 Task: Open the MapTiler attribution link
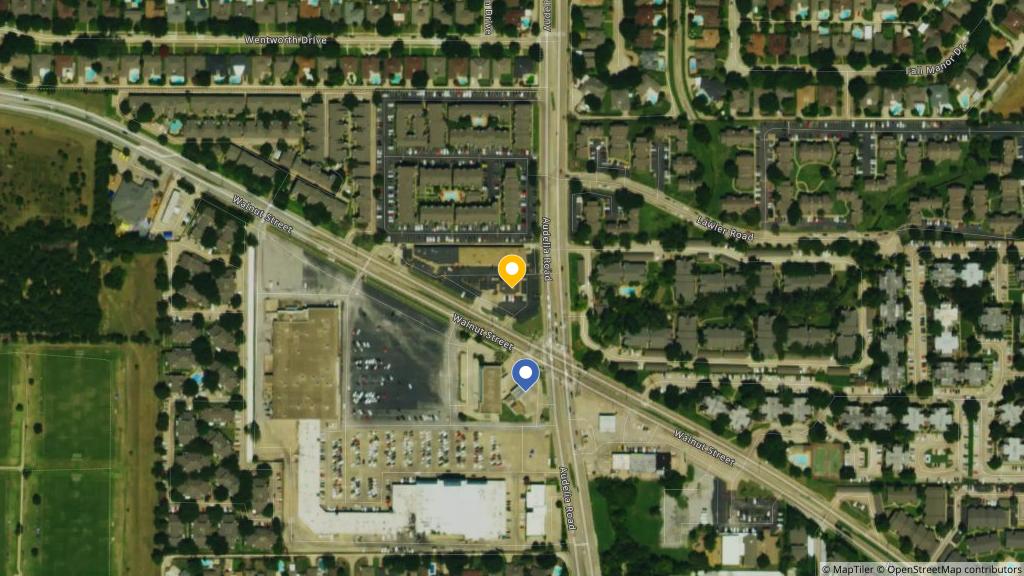(x=852, y=569)
